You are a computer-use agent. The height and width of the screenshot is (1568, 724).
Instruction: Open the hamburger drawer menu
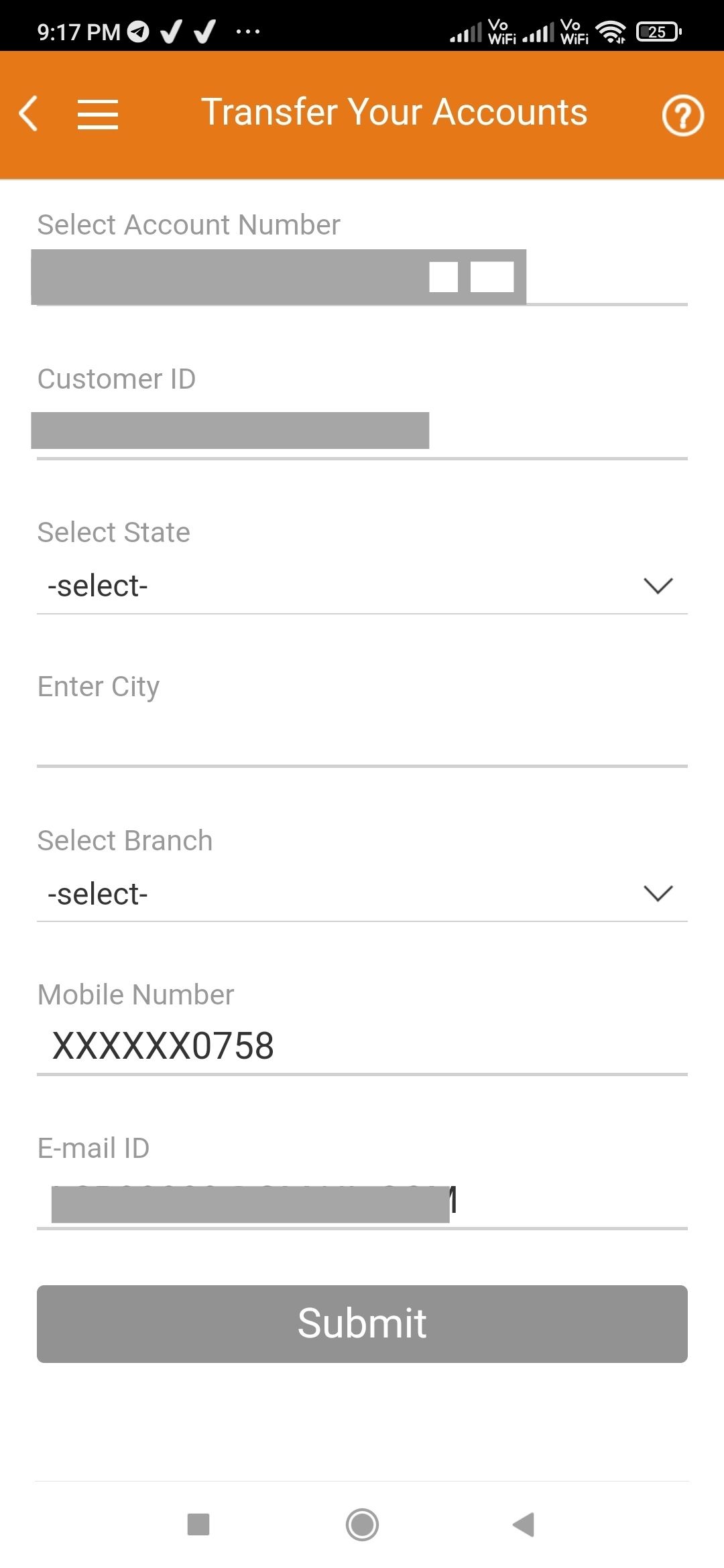point(98,114)
